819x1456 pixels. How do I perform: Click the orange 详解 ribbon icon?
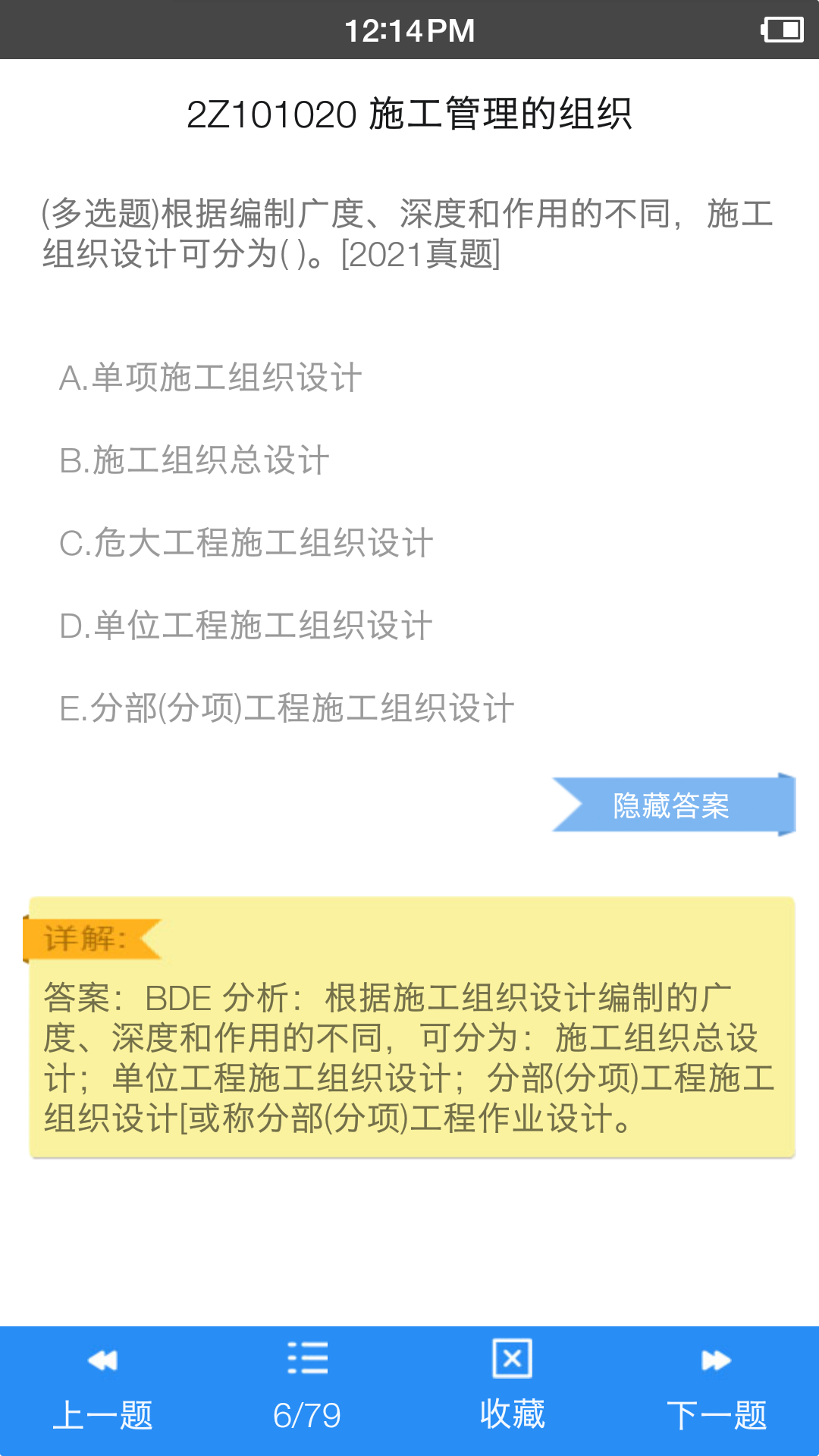click(91, 940)
